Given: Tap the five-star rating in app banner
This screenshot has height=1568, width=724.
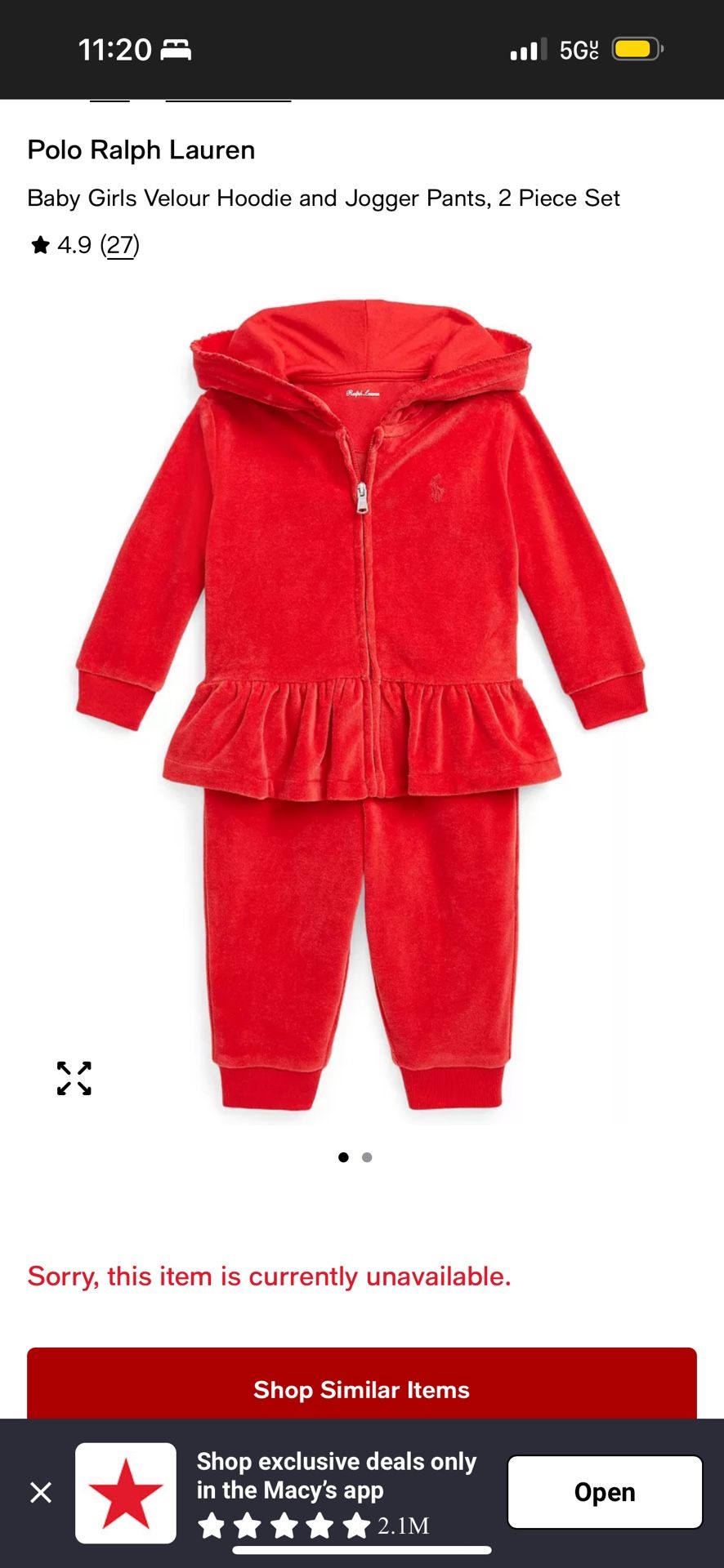Looking at the screenshot, I should 284,1526.
